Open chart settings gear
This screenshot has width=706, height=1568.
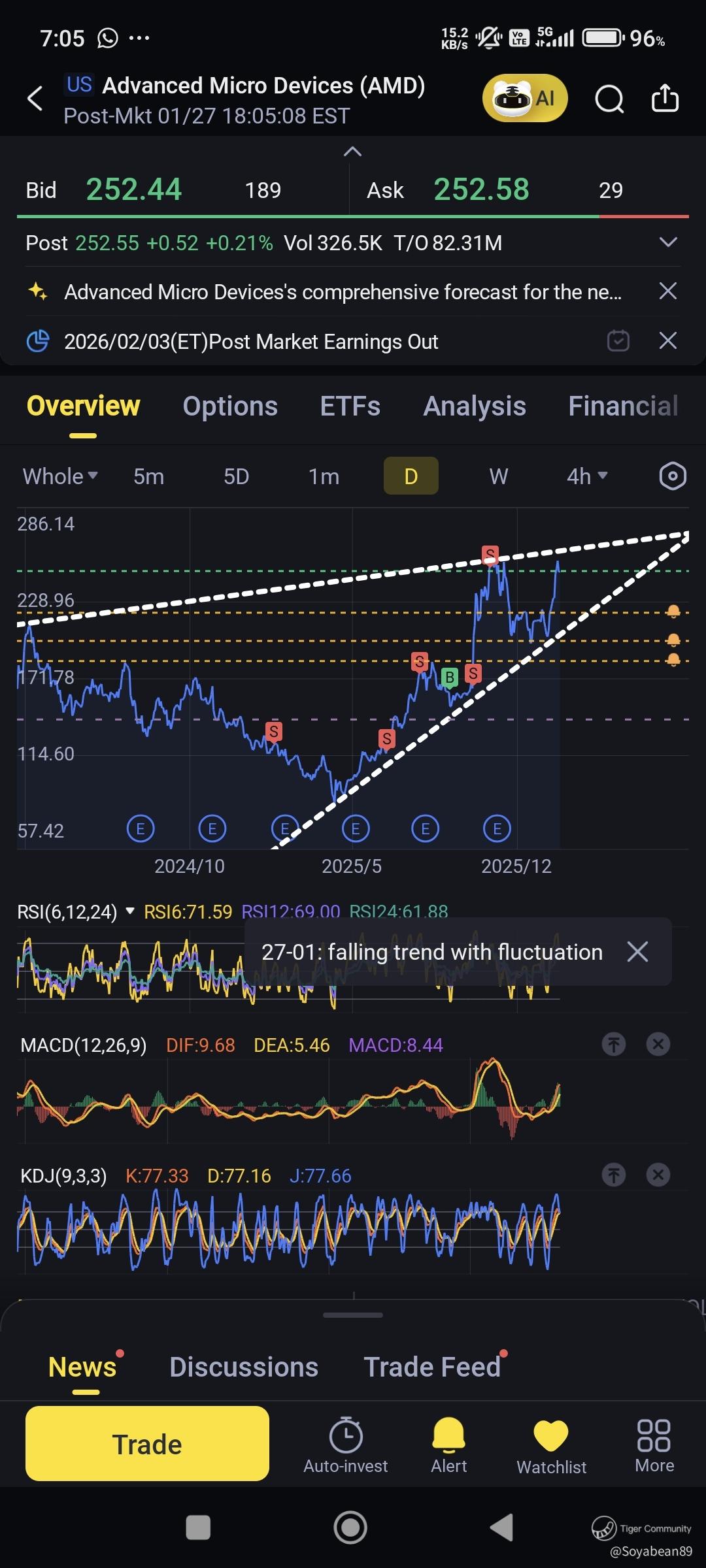[x=673, y=476]
